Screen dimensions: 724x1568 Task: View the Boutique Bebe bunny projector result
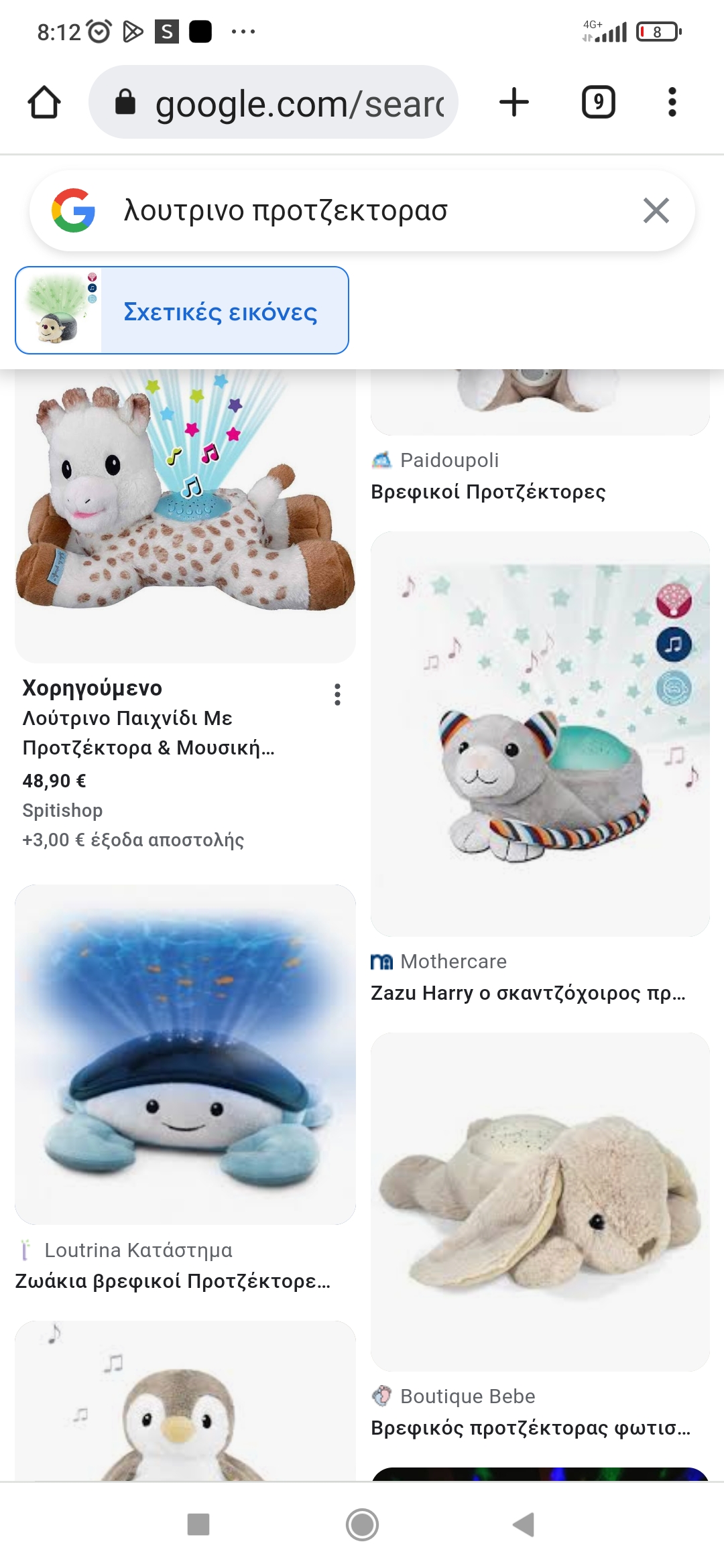[x=540, y=1202]
